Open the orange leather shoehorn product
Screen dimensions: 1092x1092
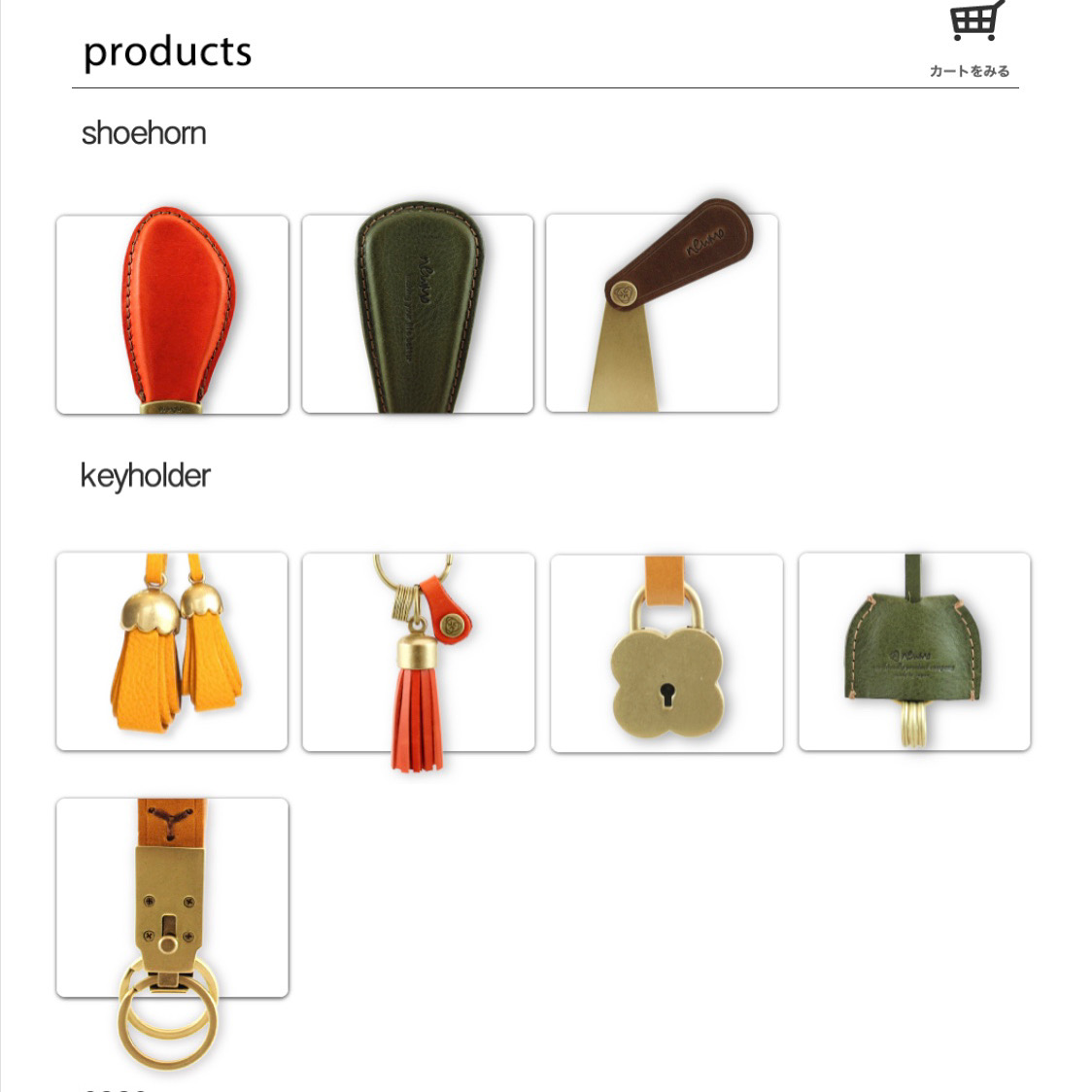173,314
